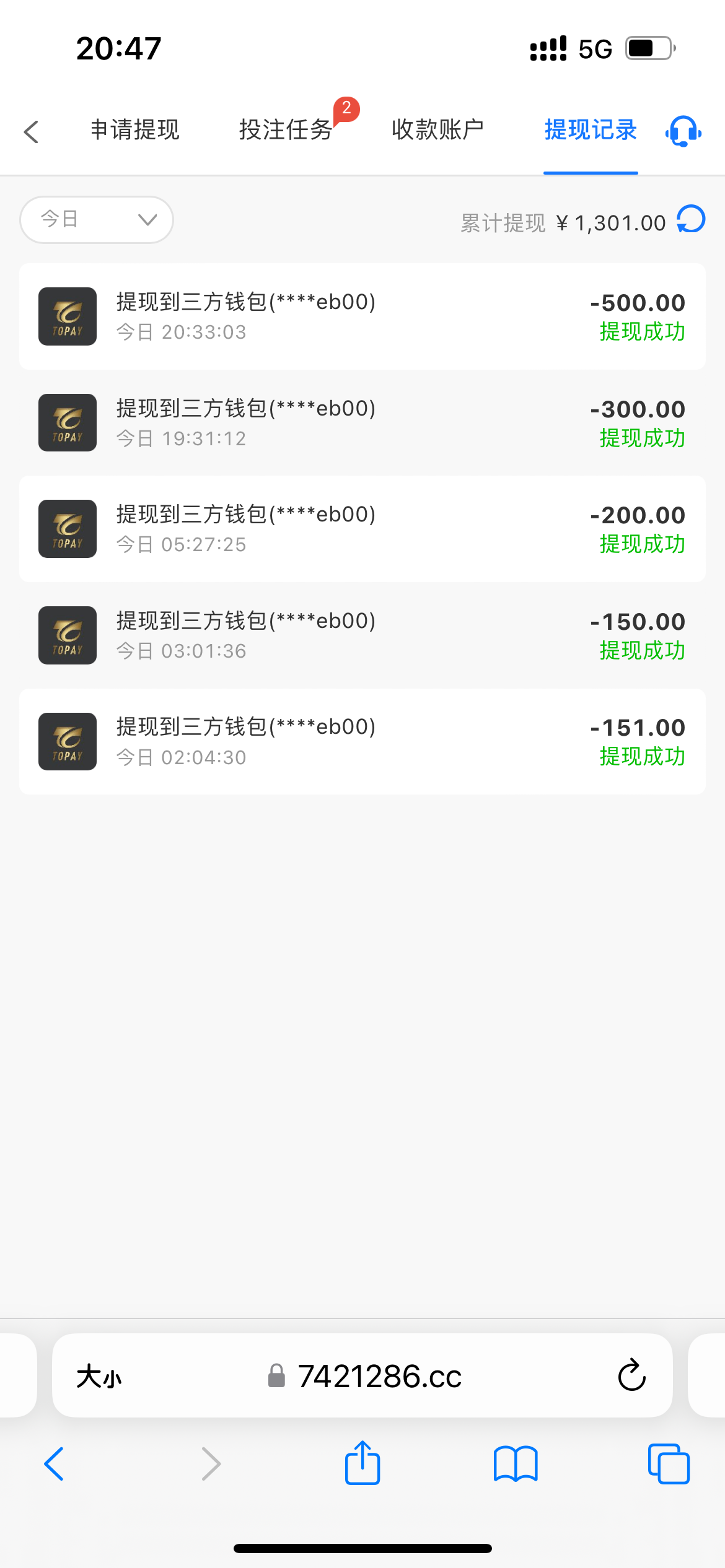The image size is (725, 1568).
Task: Refresh the 累计提现 total
Action: point(692,220)
